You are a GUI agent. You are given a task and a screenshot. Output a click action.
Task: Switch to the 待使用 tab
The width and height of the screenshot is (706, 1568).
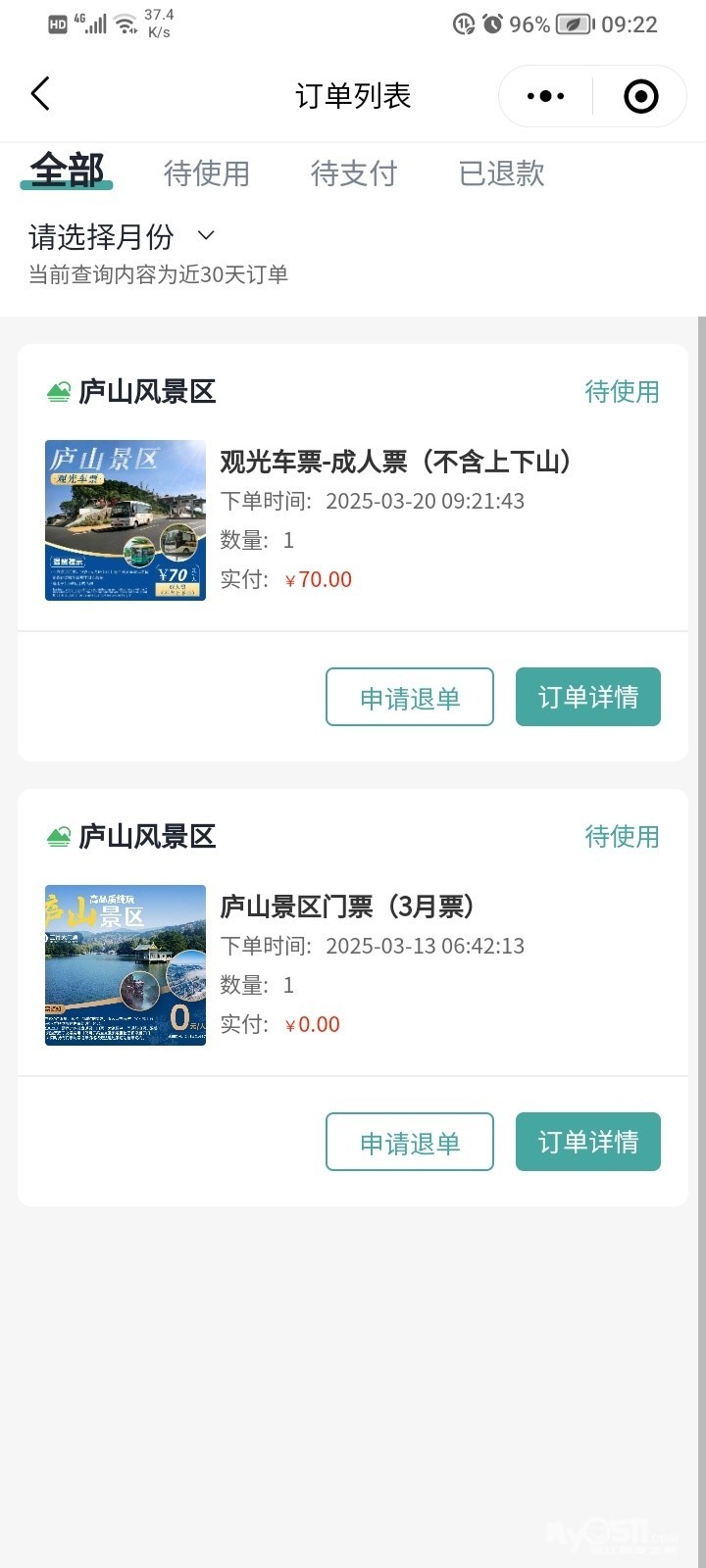point(206,173)
